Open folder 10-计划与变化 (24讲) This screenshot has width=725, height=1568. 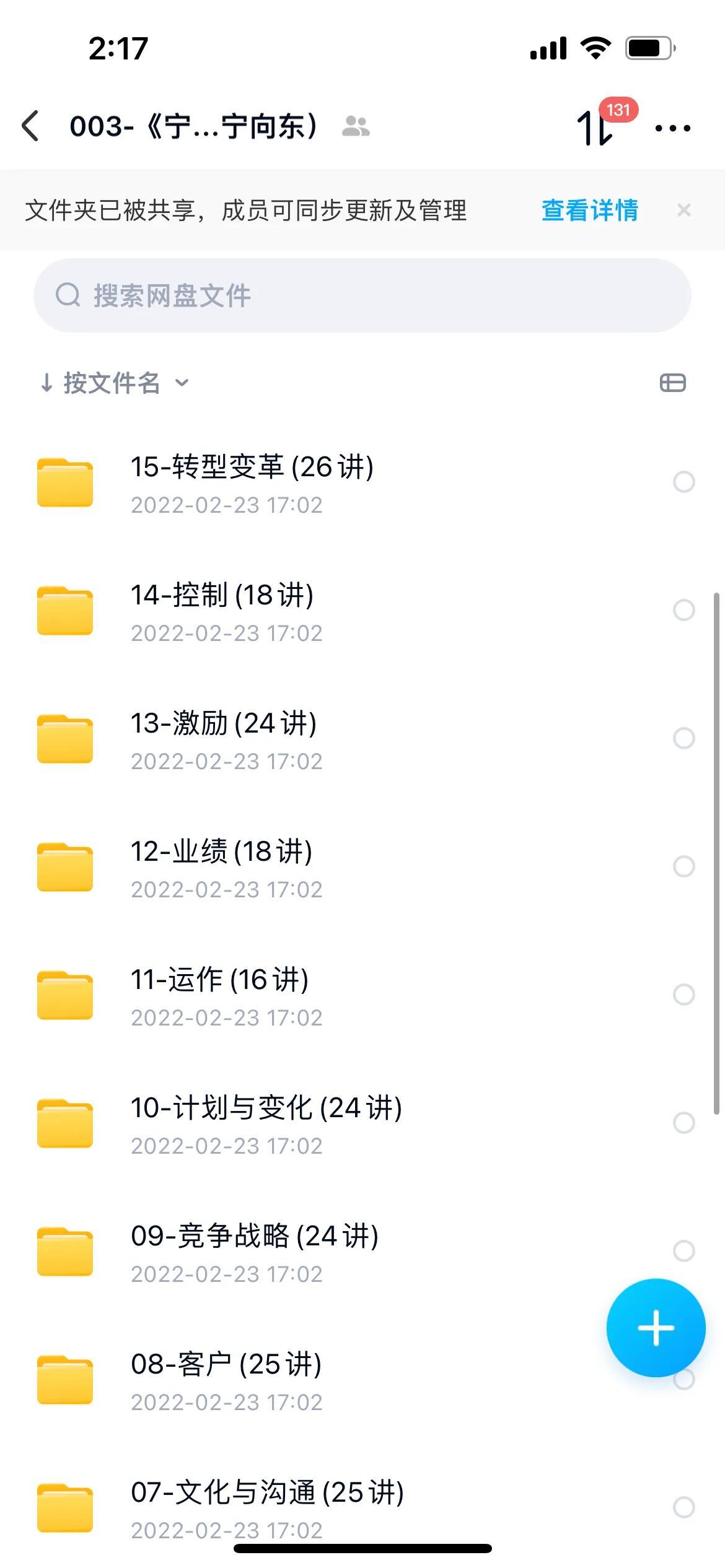(266, 1124)
